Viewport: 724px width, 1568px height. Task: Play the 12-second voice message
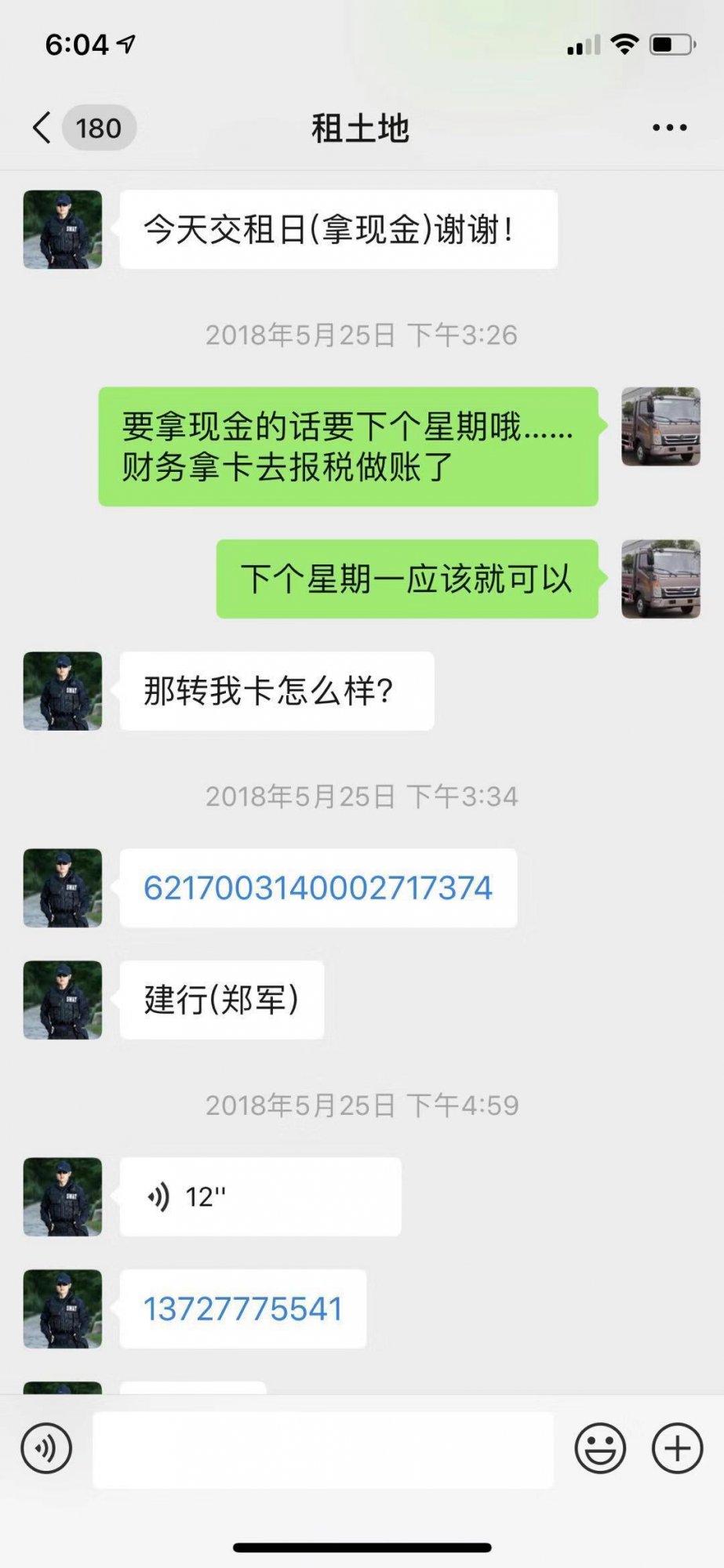(260, 1197)
